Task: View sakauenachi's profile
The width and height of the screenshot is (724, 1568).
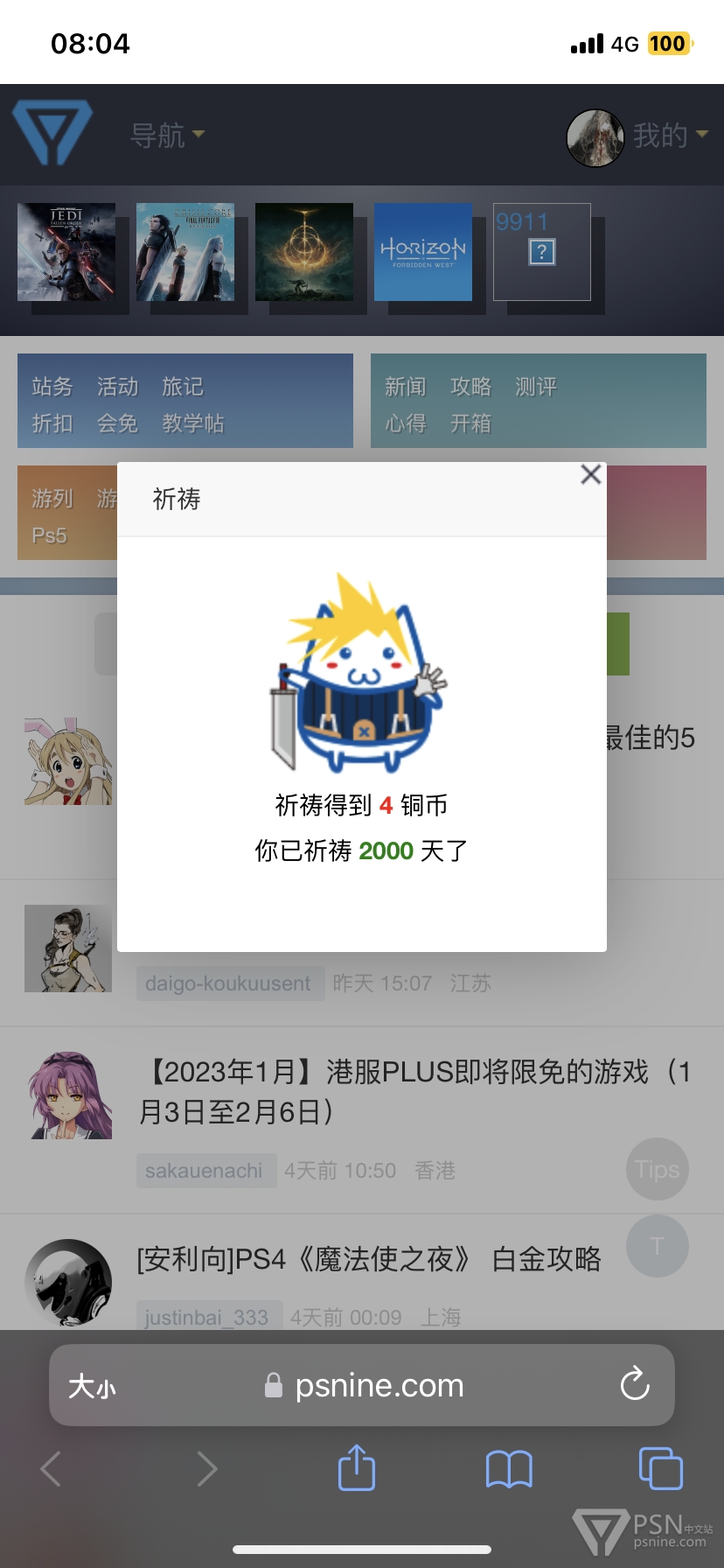Action: pyautogui.click(x=204, y=1171)
